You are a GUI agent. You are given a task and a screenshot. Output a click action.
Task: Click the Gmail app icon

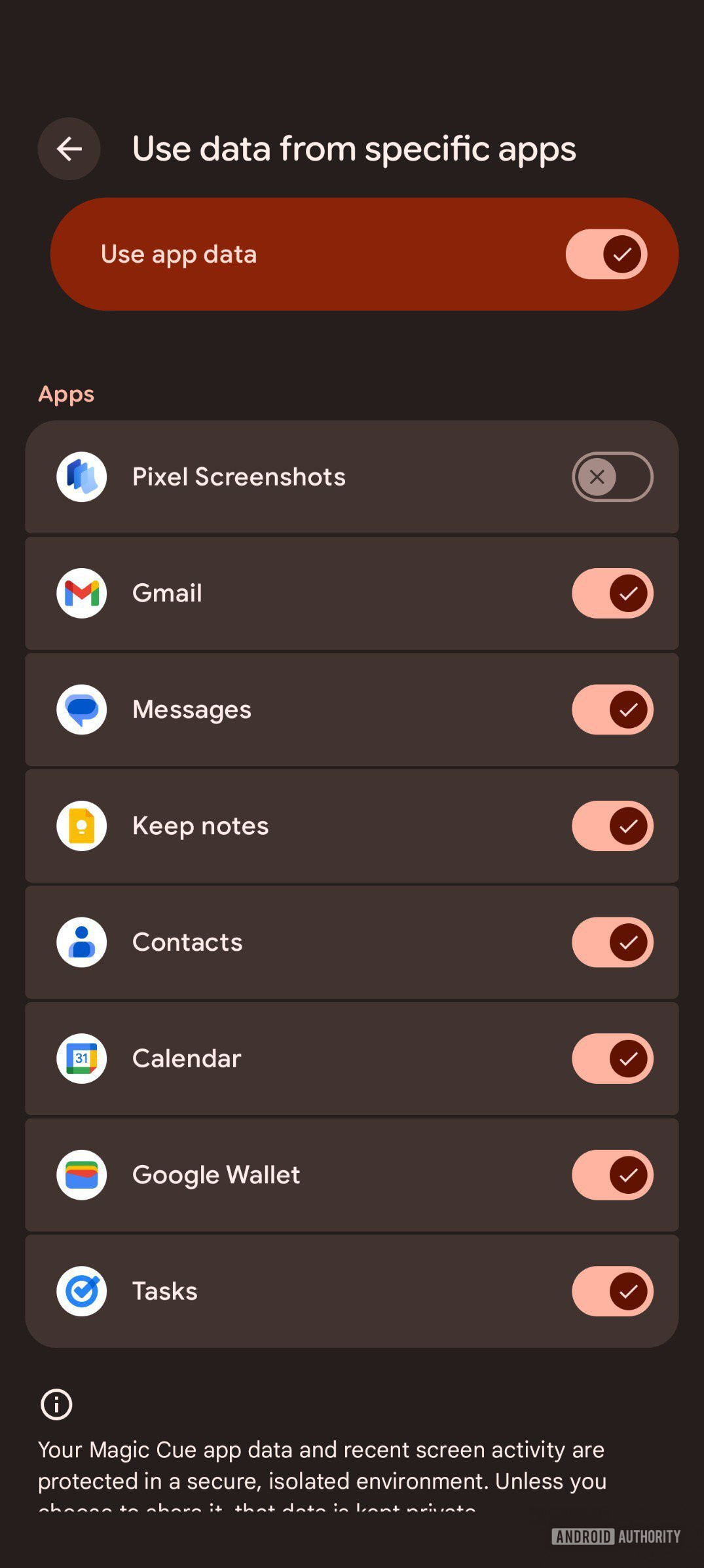pos(81,592)
